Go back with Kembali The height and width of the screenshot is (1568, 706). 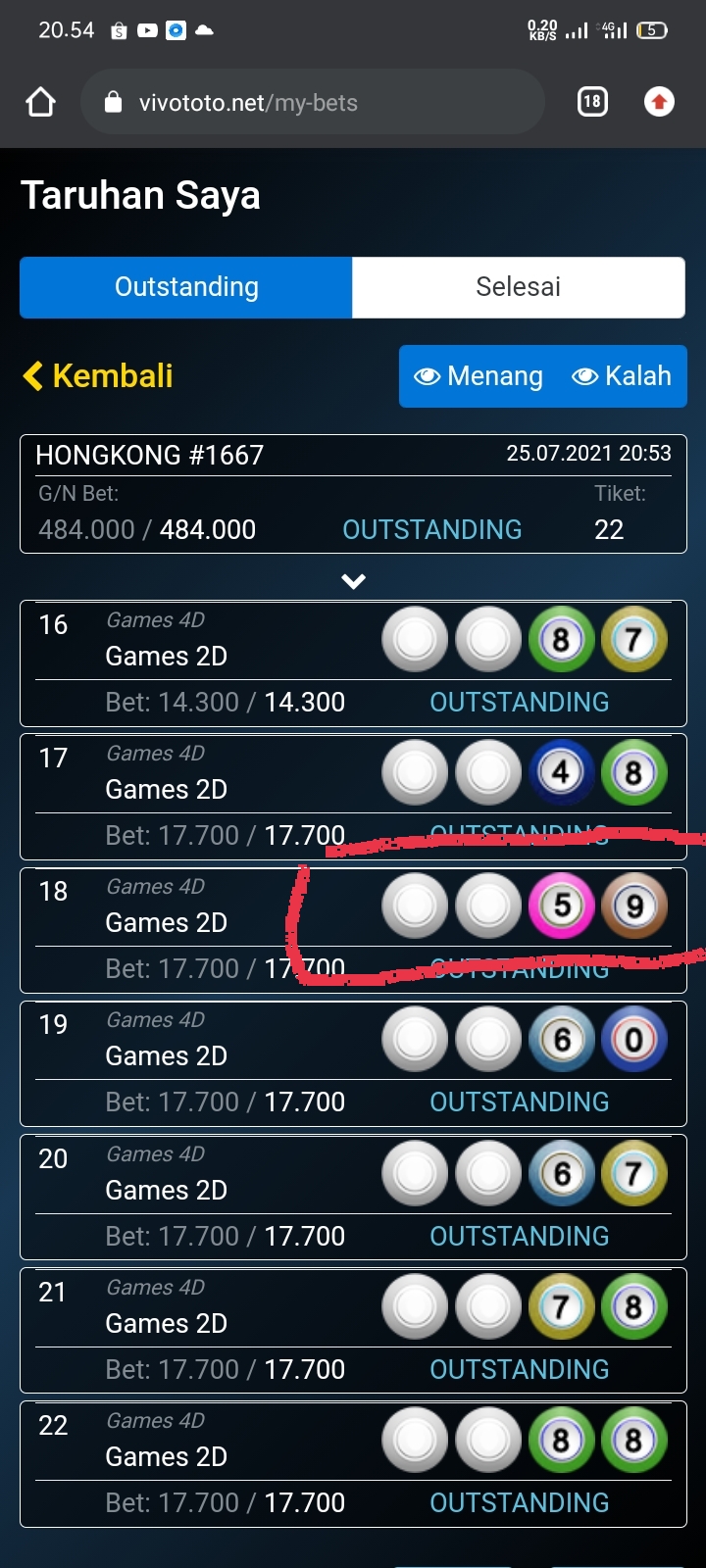[x=98, y=375]
